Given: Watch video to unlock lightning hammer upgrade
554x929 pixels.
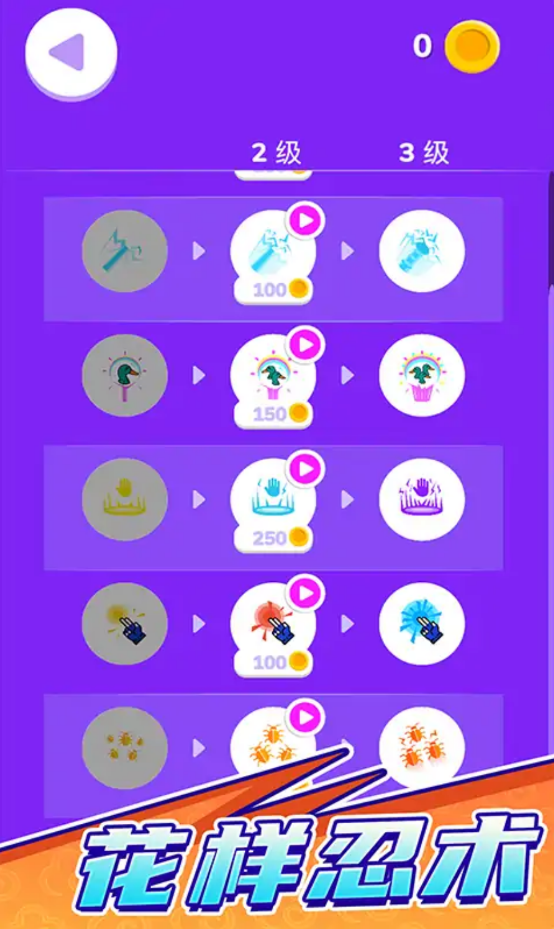Looking at the screenshot, I should pos(306,221).
